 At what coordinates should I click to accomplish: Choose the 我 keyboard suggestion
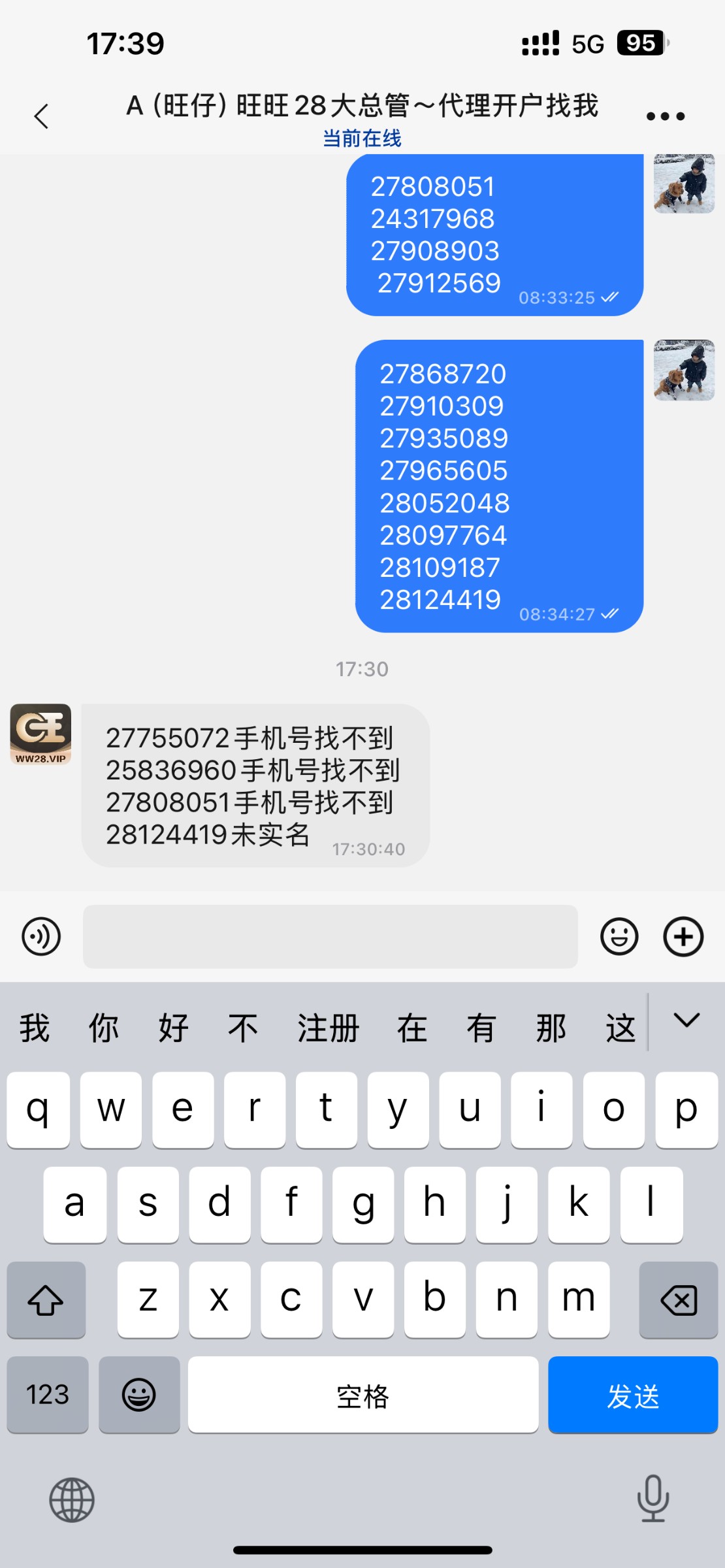point(35,1028)
